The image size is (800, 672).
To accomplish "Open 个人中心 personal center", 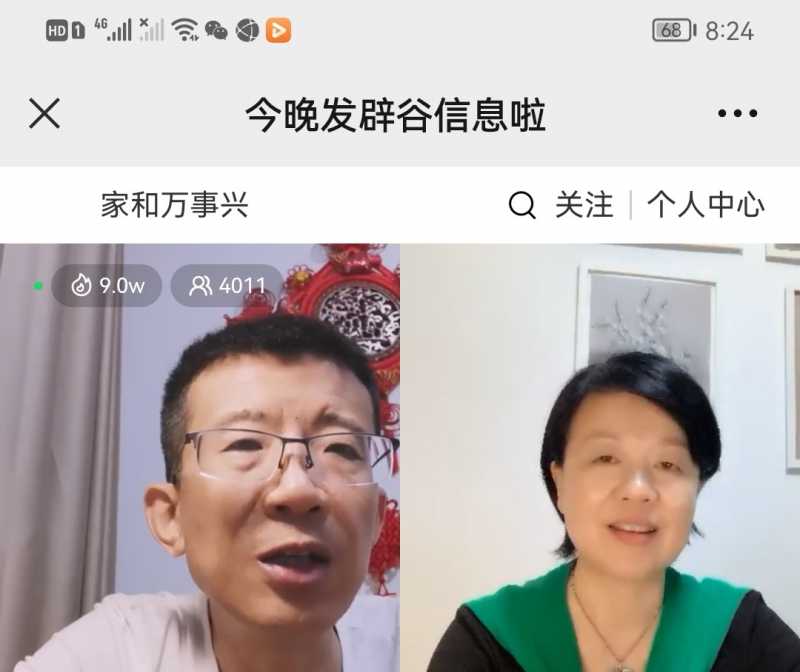I will coord(705,206).
